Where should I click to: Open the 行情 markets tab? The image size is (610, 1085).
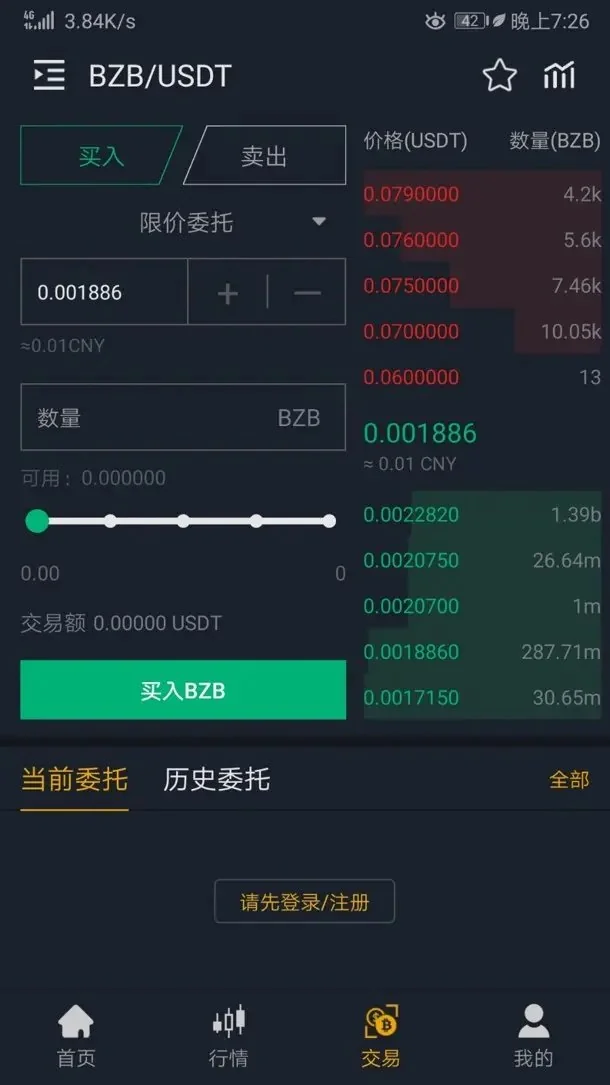(228, 1035)
